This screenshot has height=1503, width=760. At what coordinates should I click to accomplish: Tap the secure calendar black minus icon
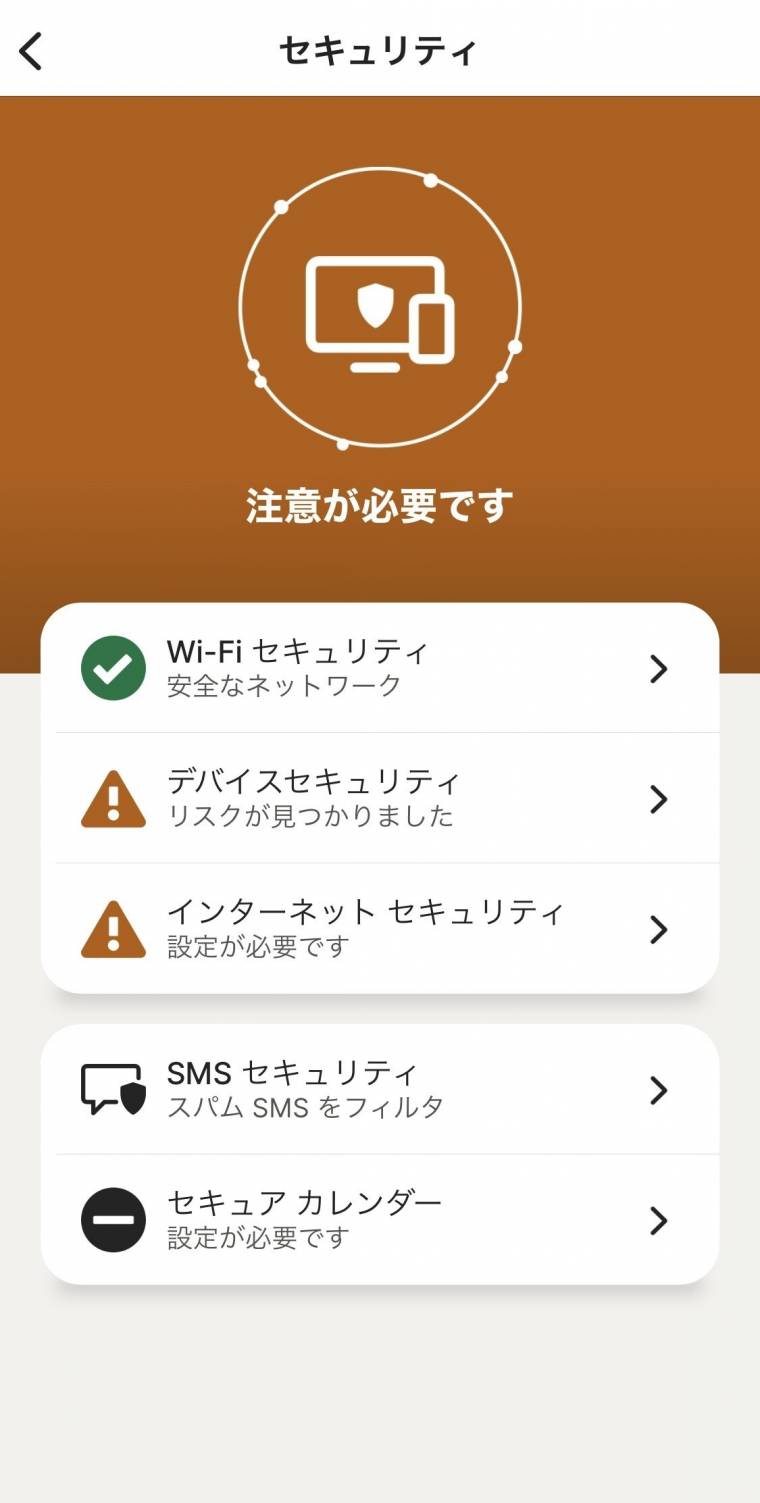click(113, 1219)
